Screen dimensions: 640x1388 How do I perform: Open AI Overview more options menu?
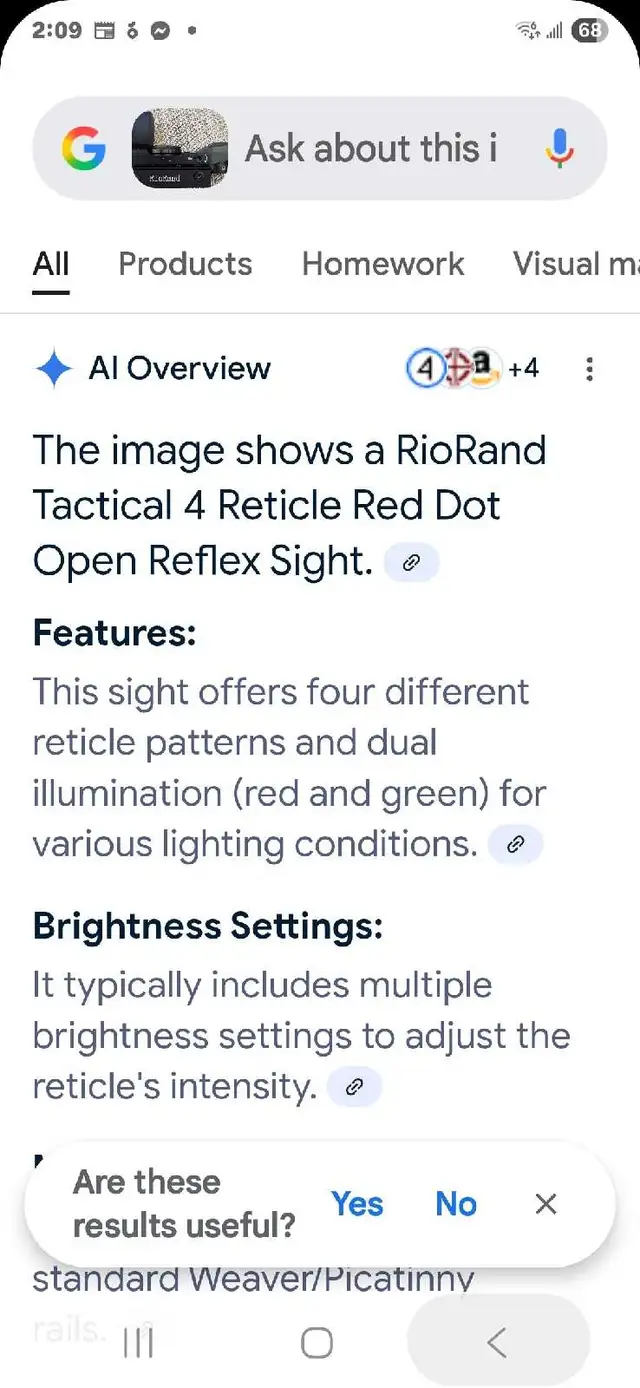[x=589, y=369]
